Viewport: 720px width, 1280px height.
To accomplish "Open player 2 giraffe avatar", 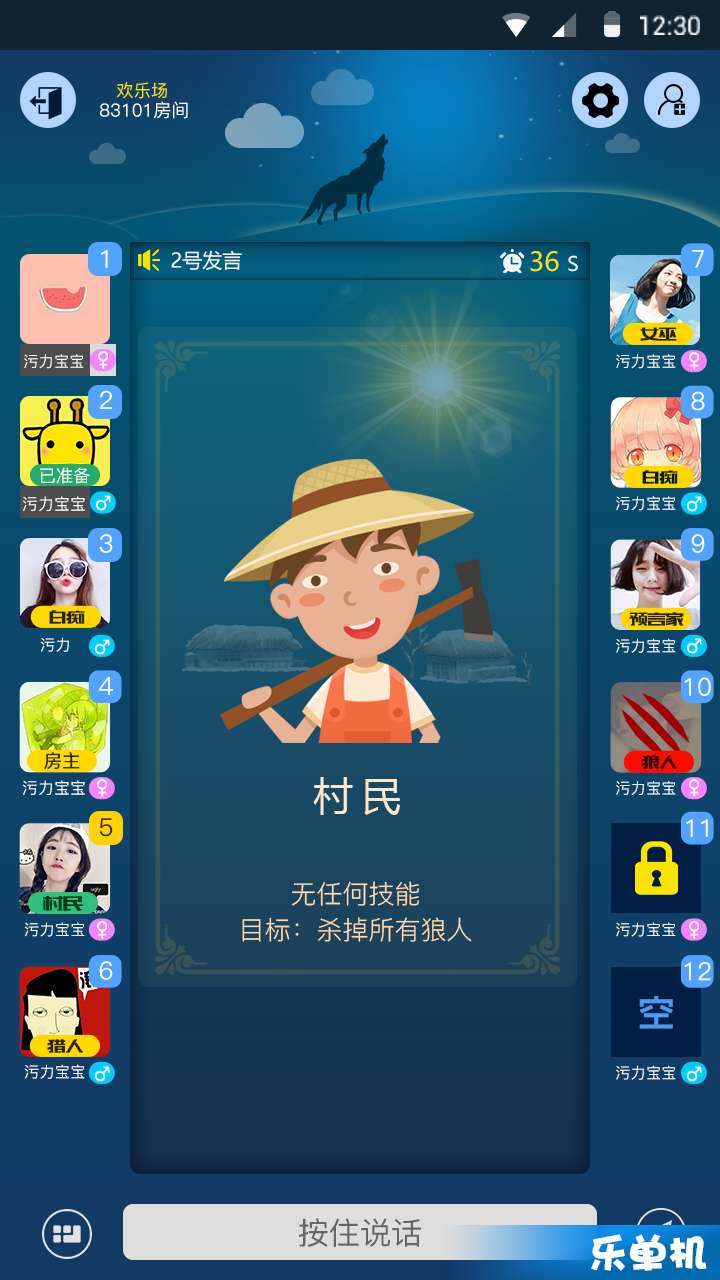I will click(65, 441).
